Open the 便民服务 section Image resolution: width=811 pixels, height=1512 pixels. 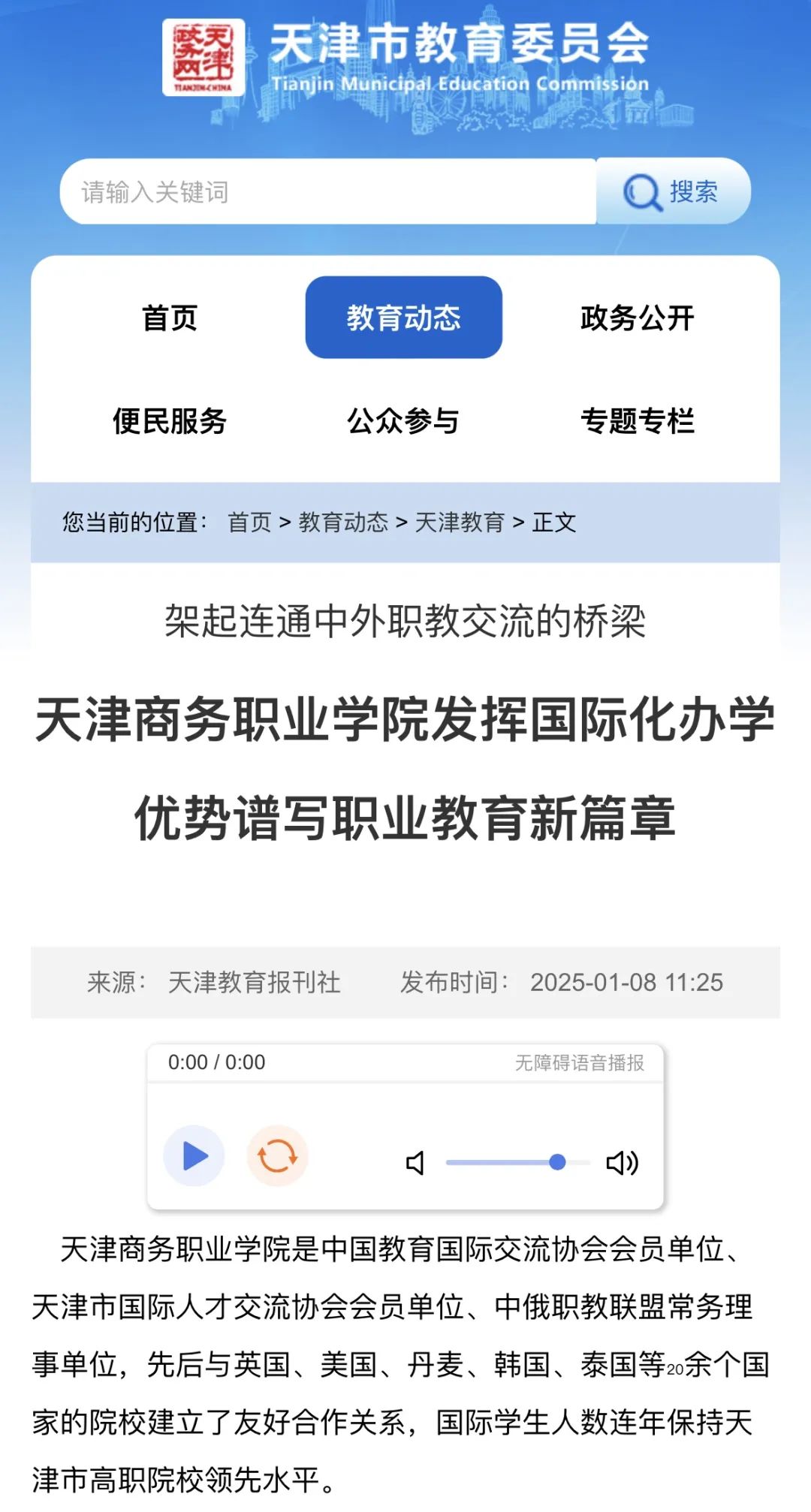click(x=170, y=421)
